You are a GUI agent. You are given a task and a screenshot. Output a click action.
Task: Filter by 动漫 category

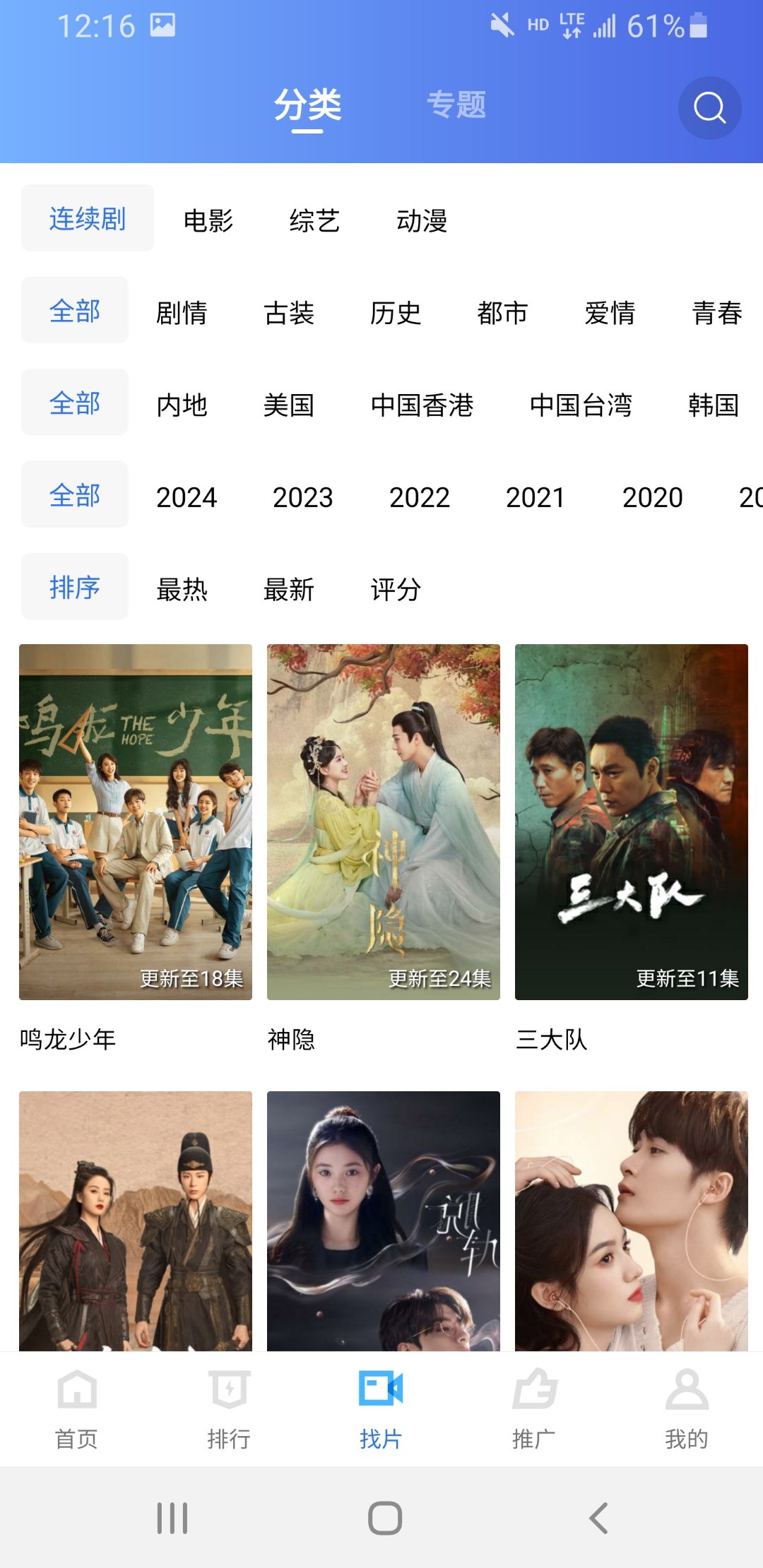click(422, 220)
